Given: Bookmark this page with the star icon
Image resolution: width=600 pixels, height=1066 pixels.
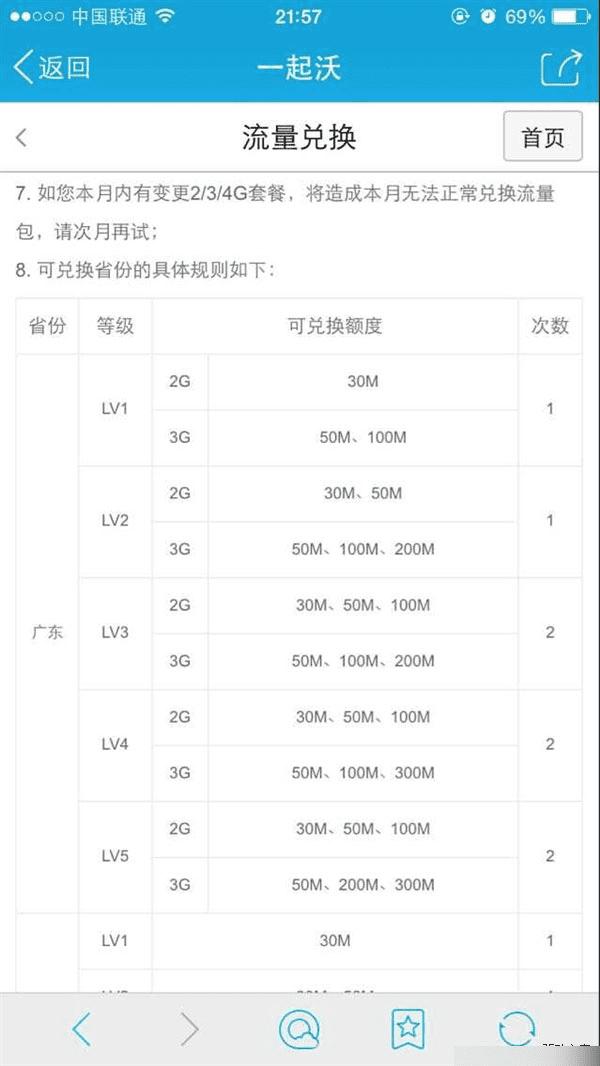Looking at the screenshot, I should point(408,1028).
